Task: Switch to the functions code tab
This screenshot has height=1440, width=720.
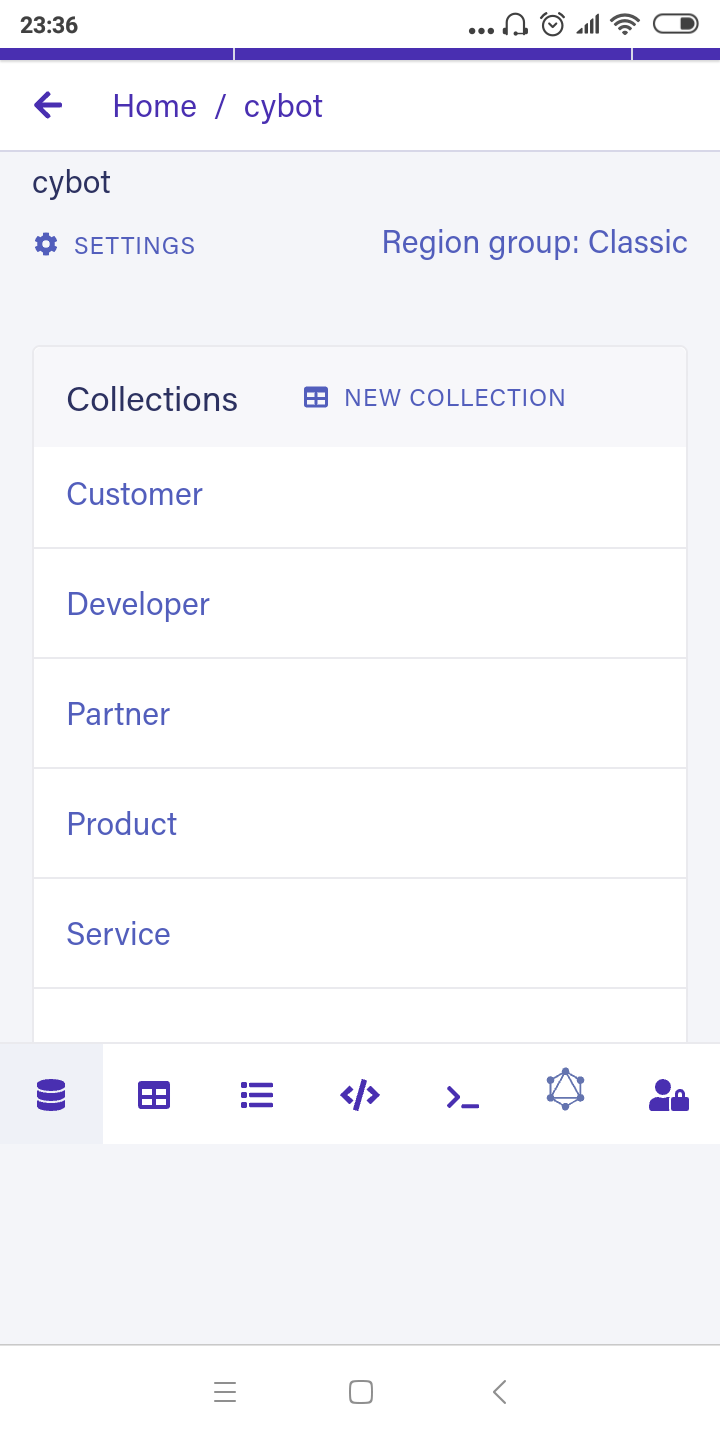Action: pos(360,1095)
